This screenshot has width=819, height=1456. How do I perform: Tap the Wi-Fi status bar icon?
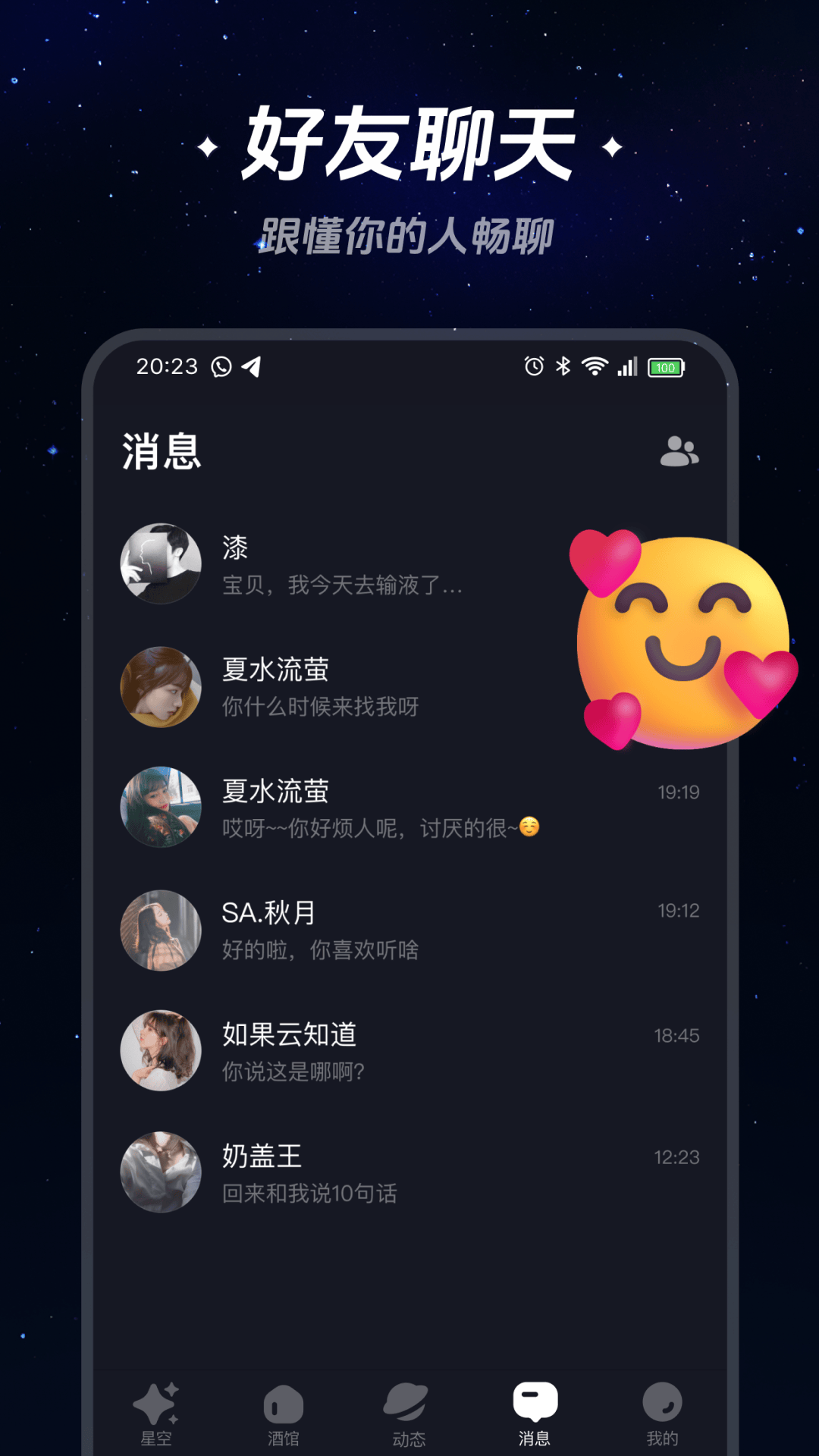point(594,366)
